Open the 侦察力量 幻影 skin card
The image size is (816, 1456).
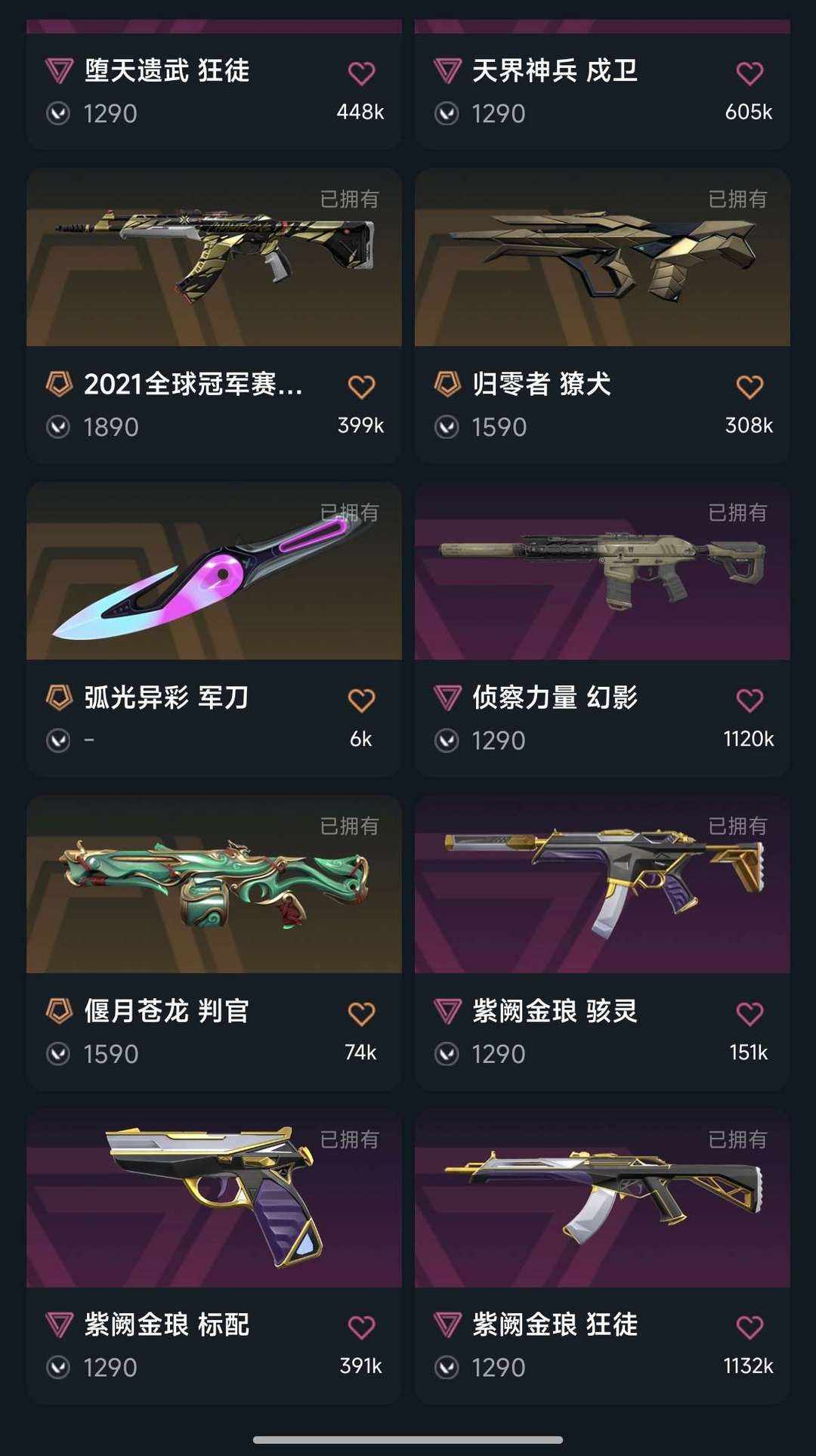coord(602,572)
